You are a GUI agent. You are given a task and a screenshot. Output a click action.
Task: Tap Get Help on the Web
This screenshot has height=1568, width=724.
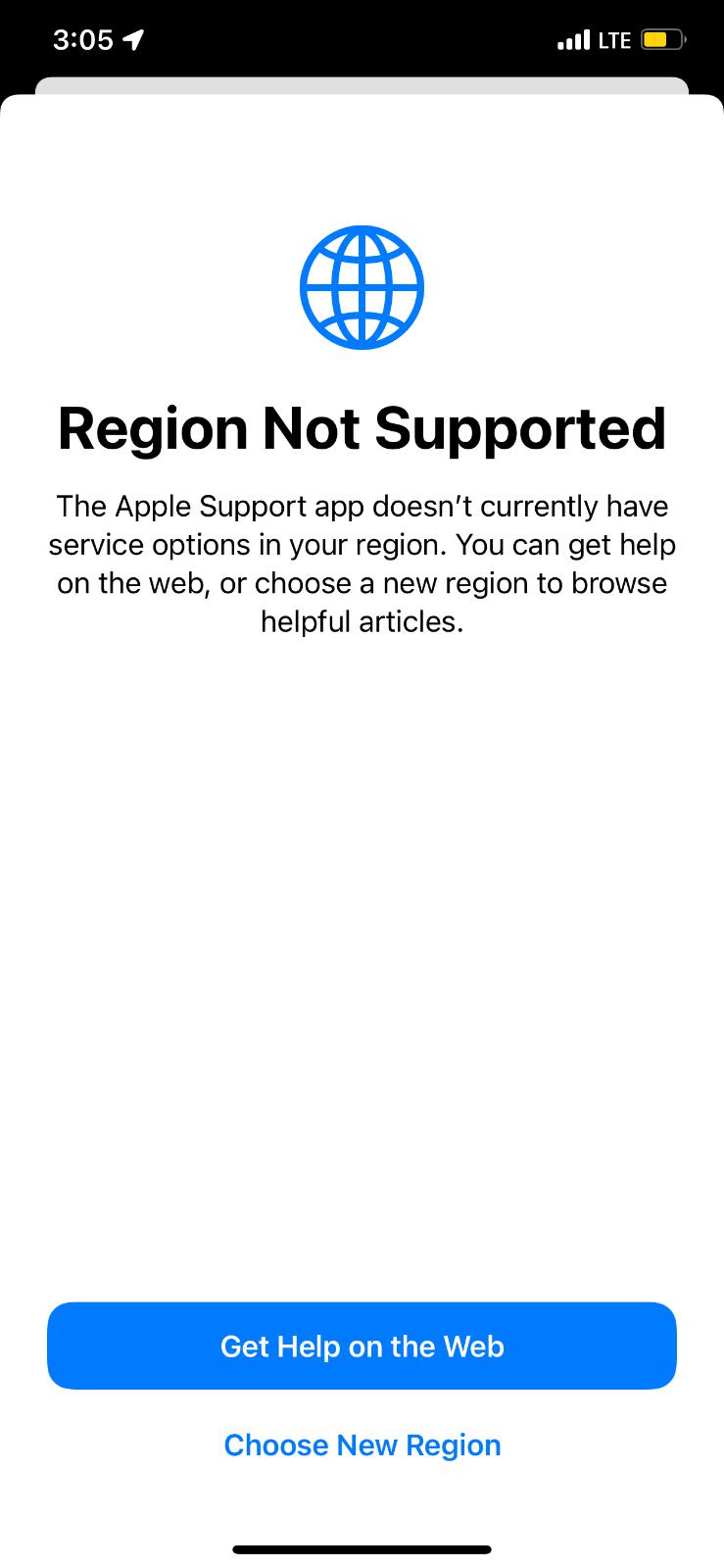pyautogui.click(x=362, y=1346)
